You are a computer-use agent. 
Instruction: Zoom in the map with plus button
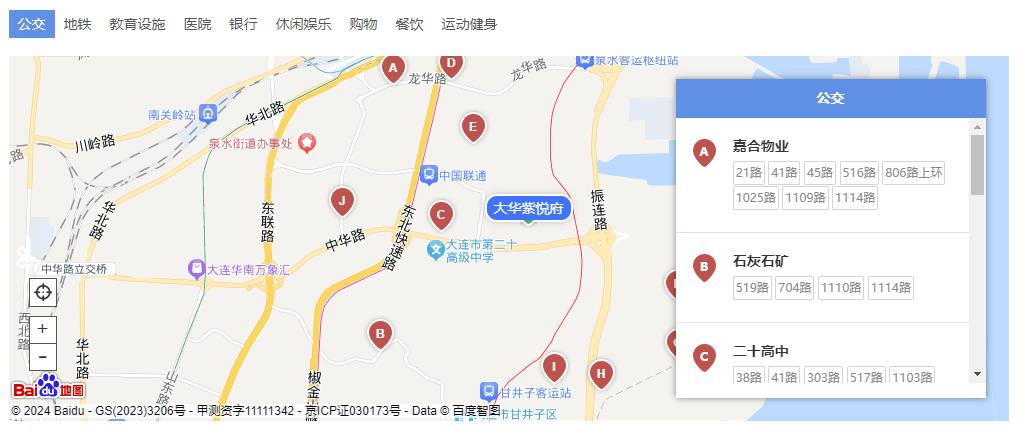[x=43, y=329]
